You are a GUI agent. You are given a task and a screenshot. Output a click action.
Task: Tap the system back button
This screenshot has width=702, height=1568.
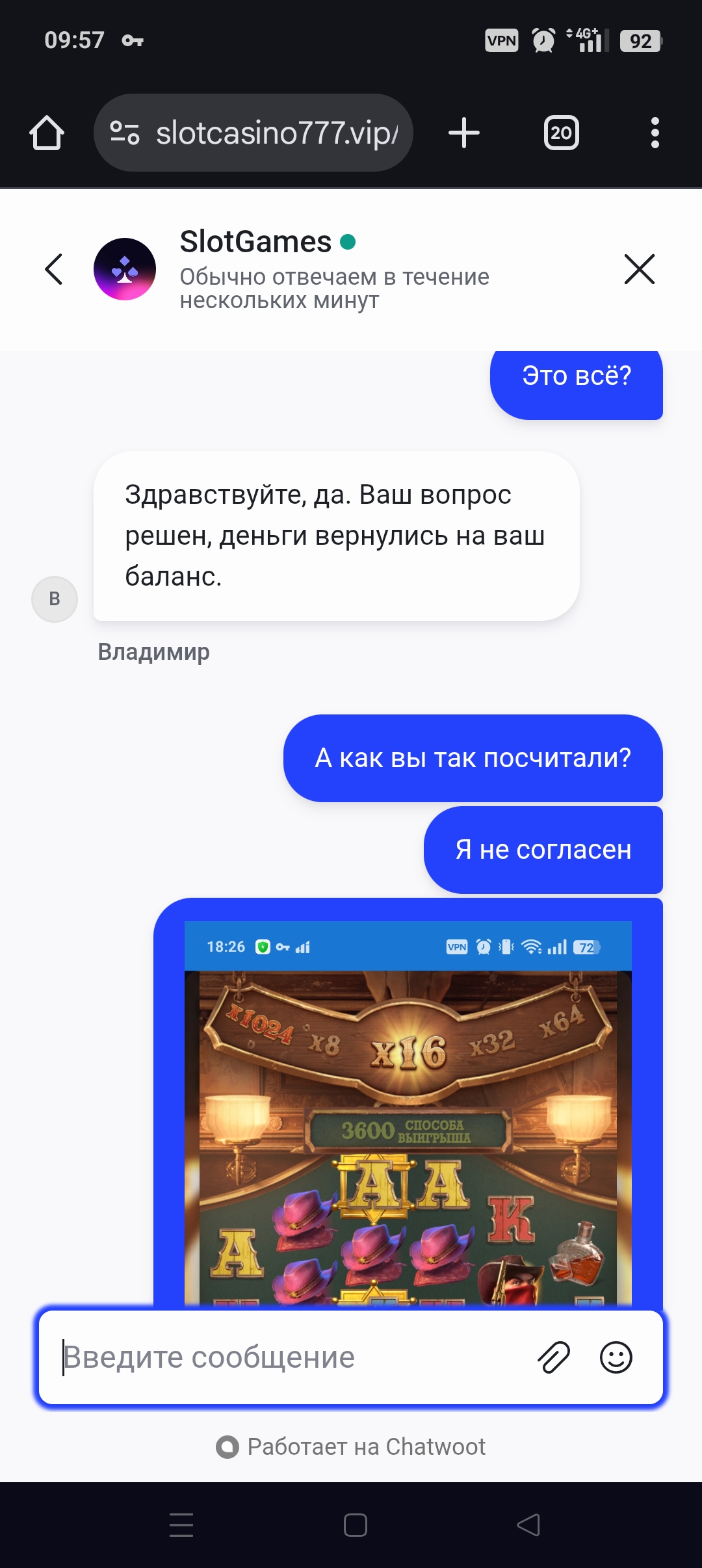point(528,1524)
